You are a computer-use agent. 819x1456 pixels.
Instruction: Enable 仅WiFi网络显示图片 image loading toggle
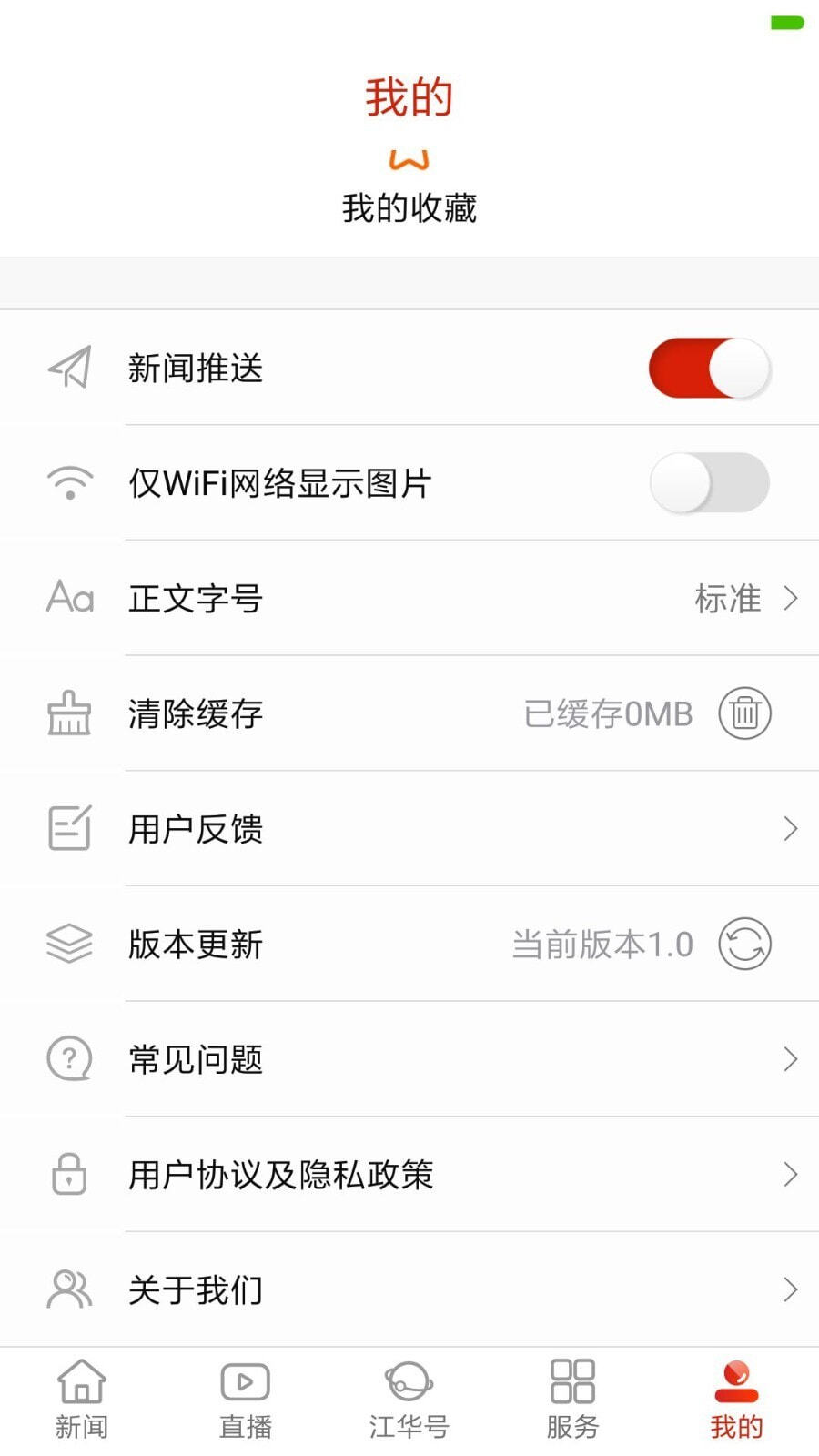click(x=710, y=483)
